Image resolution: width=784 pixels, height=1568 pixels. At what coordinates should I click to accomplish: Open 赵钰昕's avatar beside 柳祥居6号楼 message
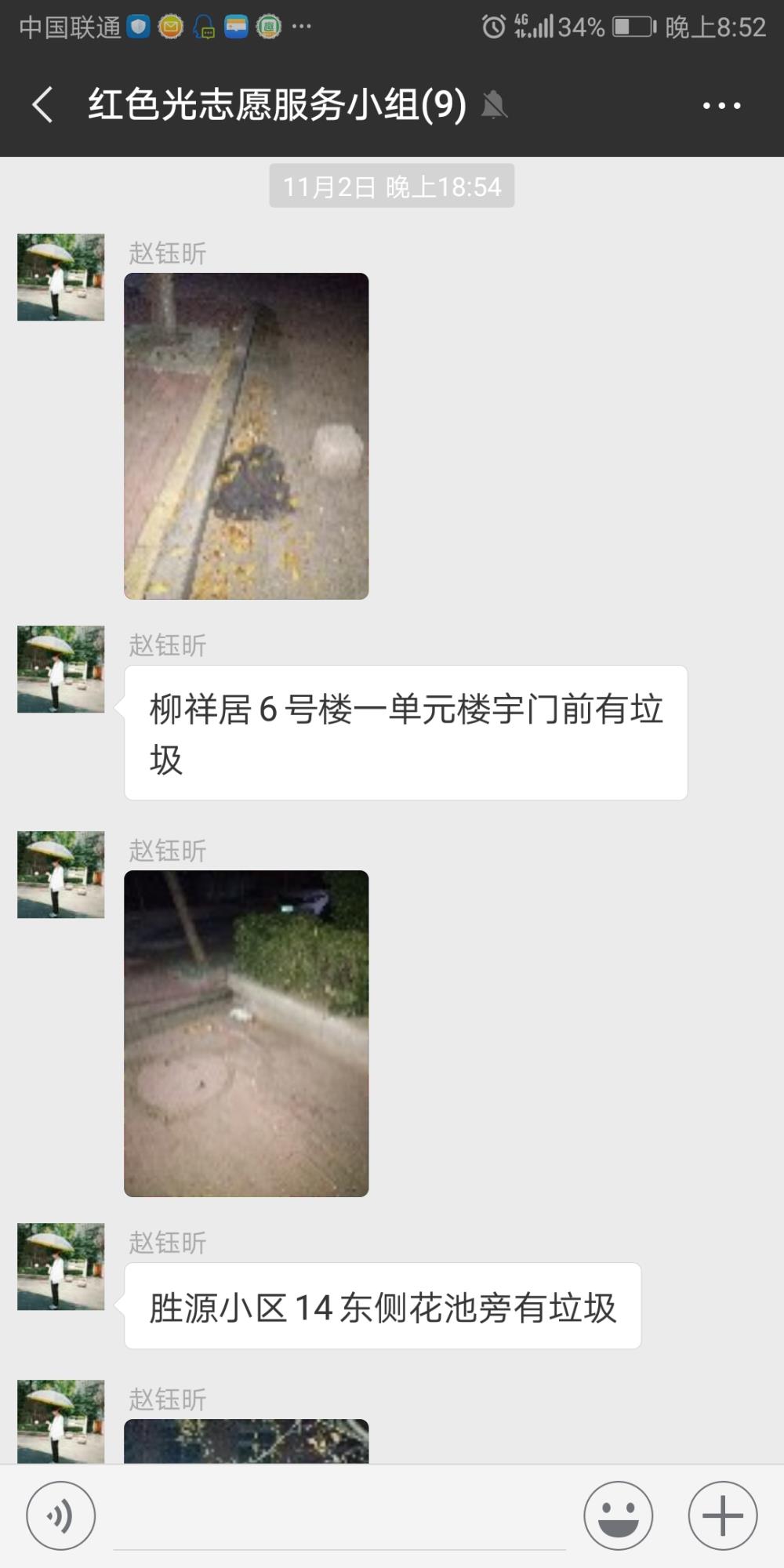click(61, 669)
